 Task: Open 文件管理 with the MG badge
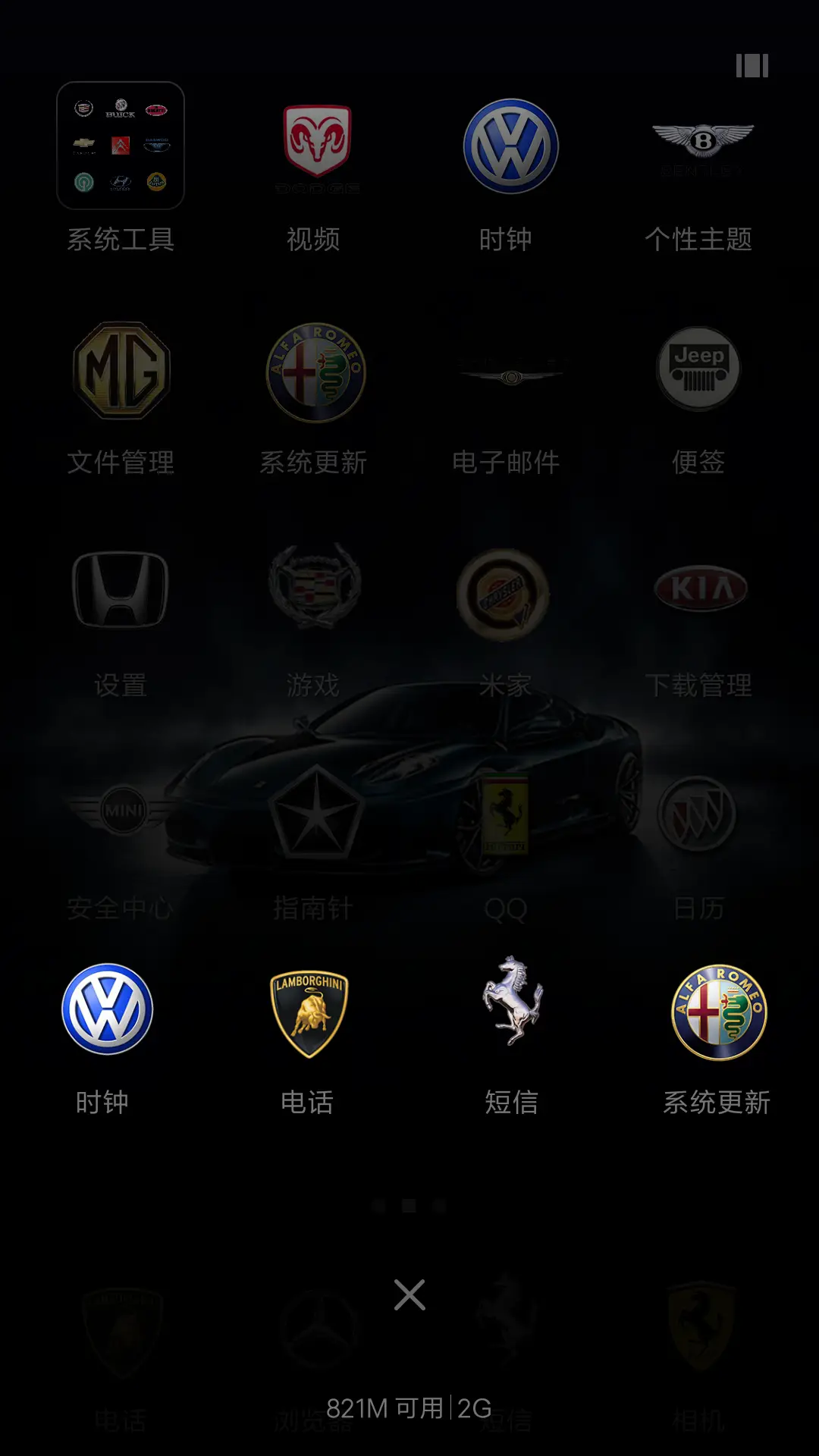pyautogui.click(x=123, y=372)
